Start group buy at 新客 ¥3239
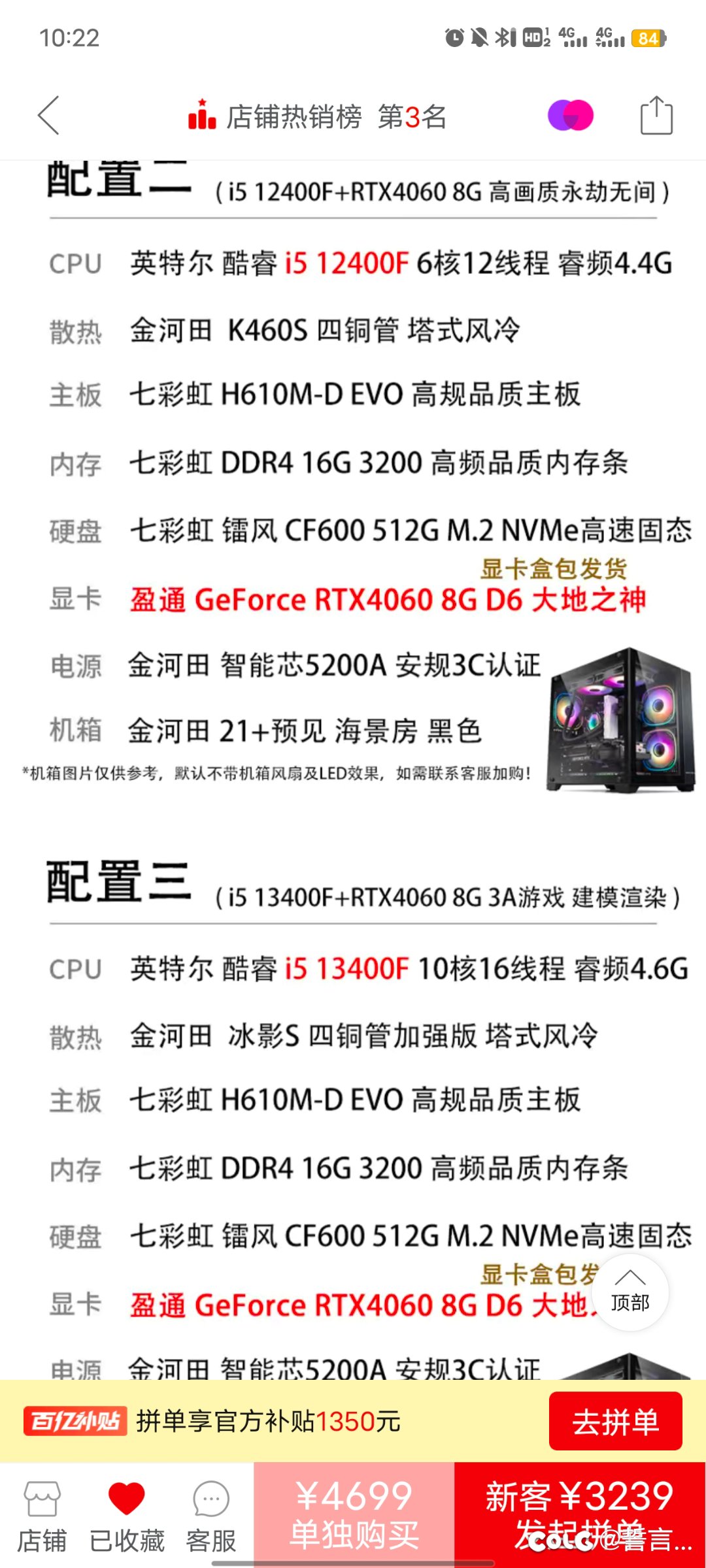This screenshot has width=706, height=1568. 579,1514
